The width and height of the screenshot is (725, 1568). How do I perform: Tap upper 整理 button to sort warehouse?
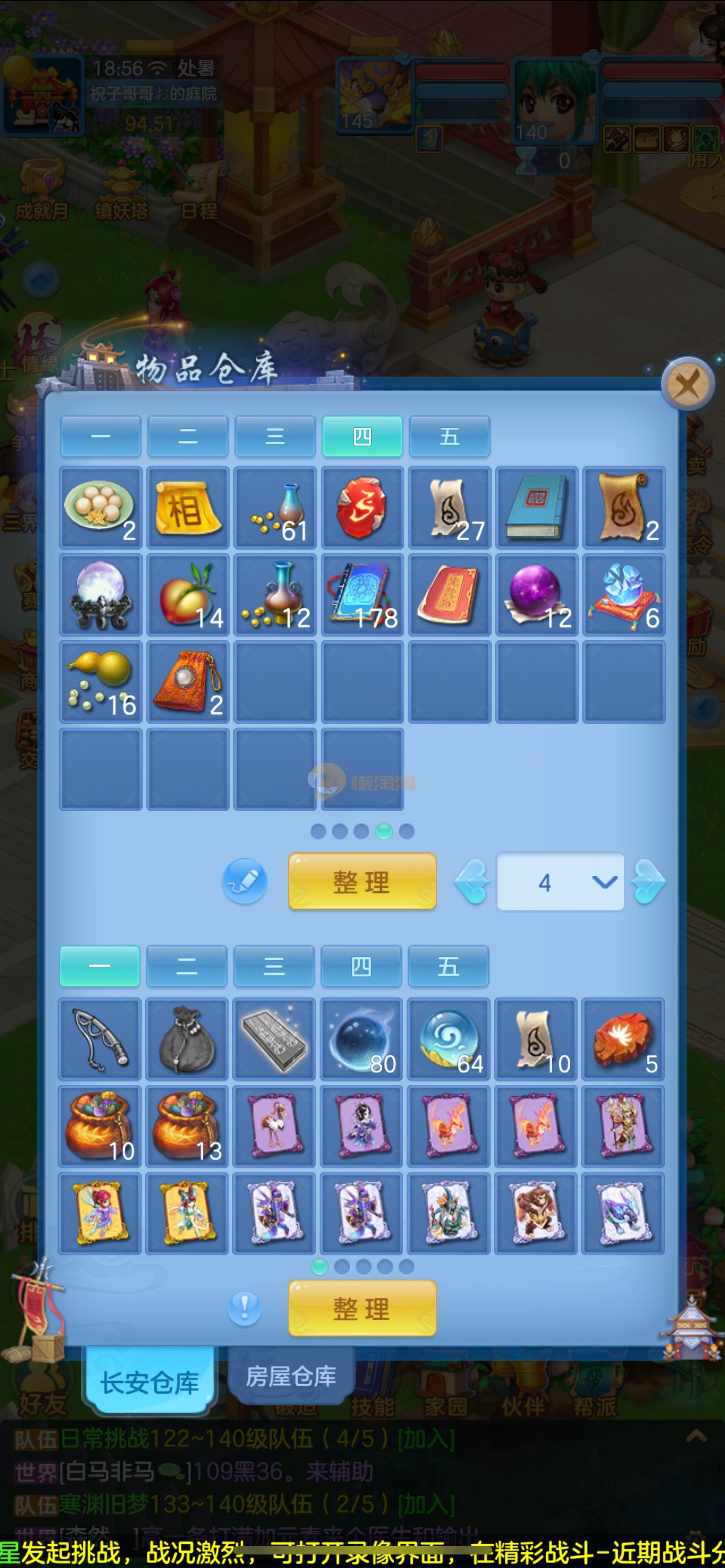point(362,881)
